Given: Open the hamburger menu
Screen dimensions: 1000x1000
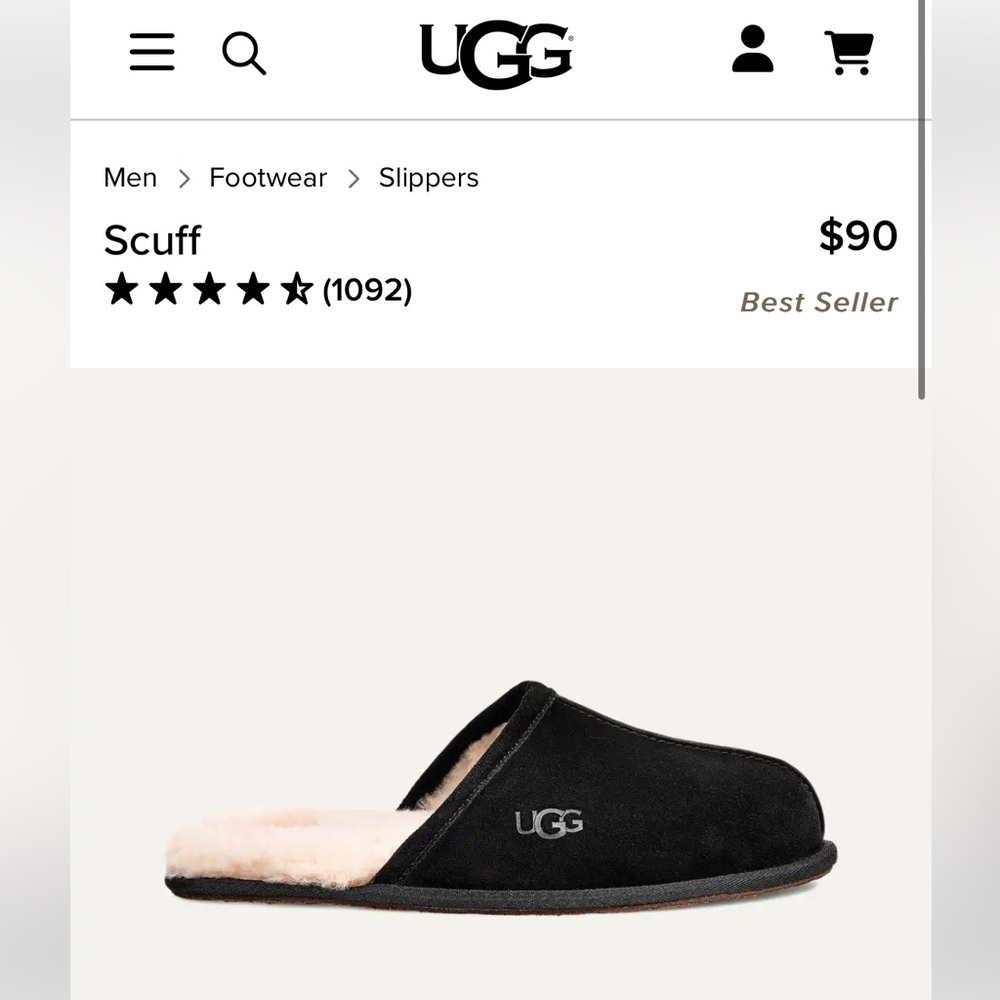Looking at the screenshot, I should (x=152, y=52).
